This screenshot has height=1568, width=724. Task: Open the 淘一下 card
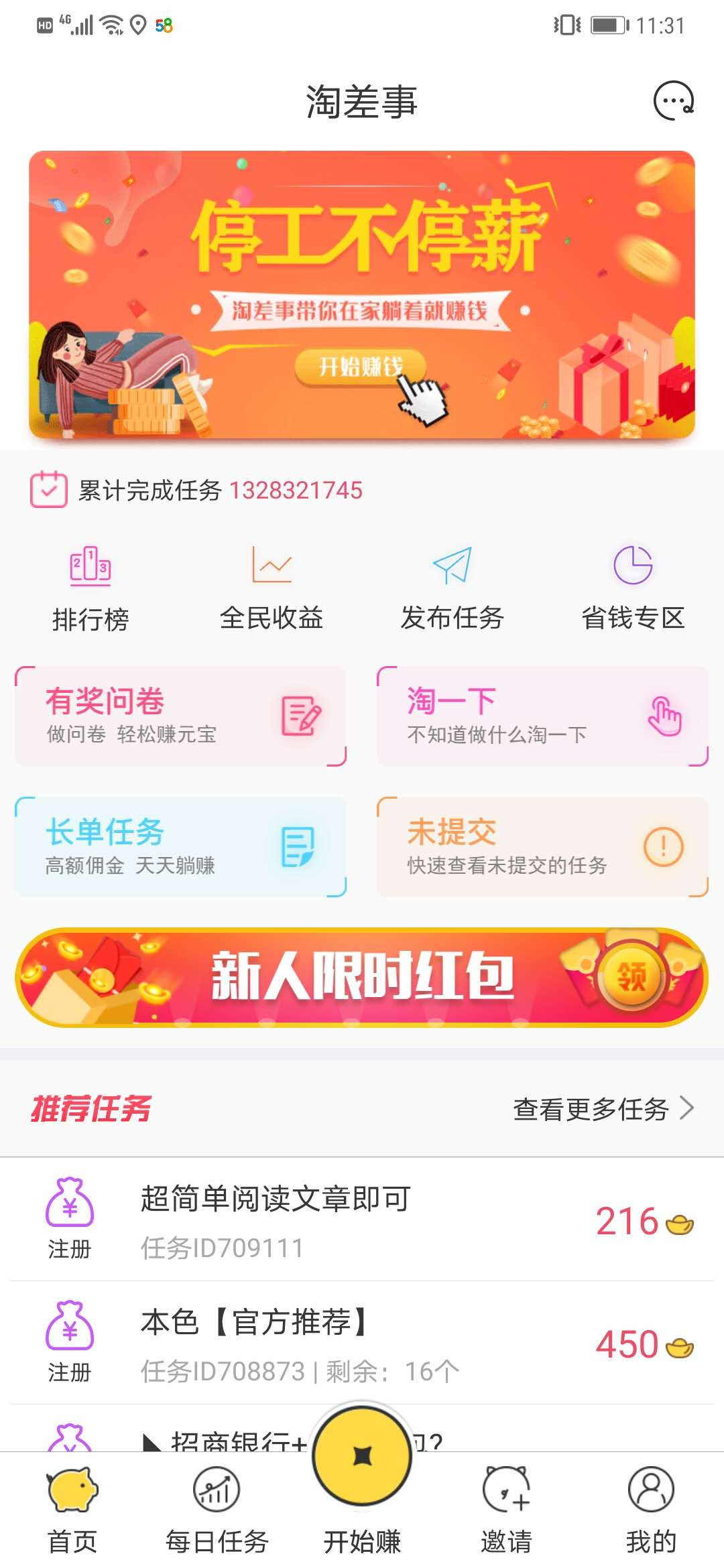click(x=543, y=716)
